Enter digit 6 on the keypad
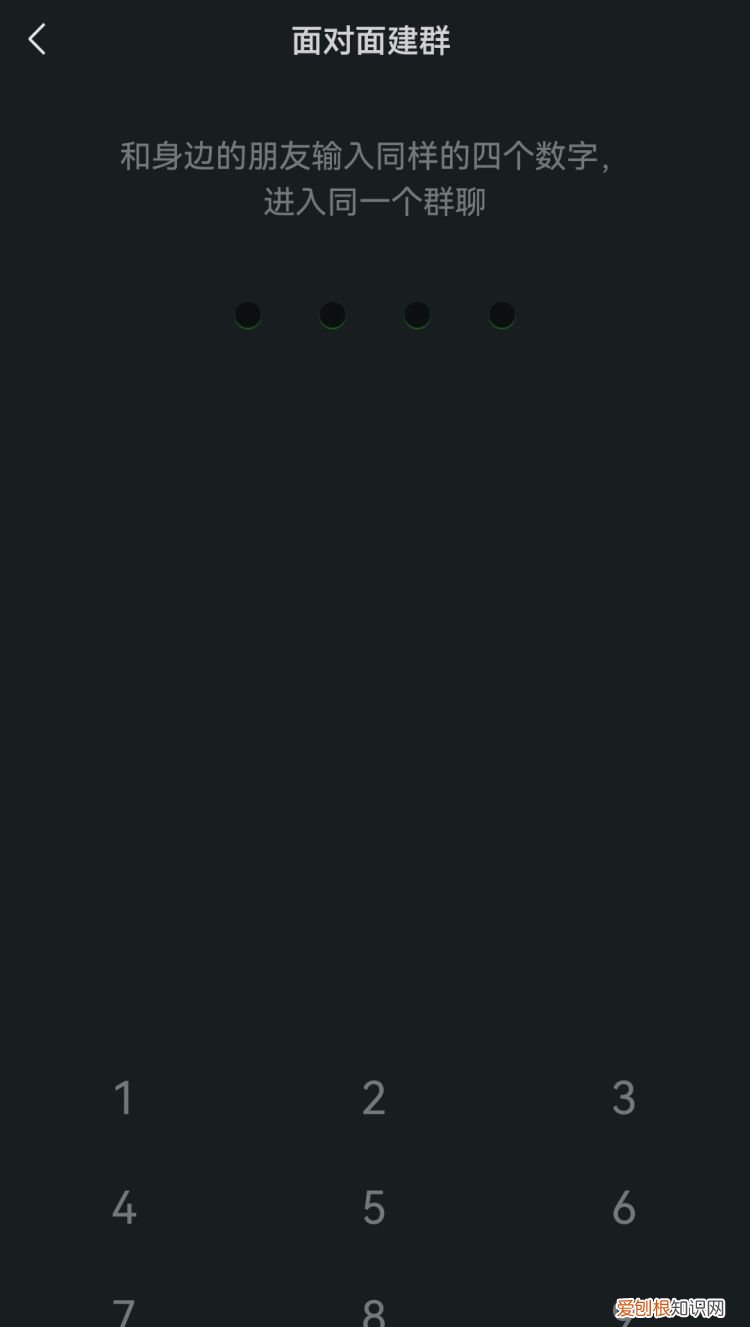This screenshot has height=1327, width=750. click(623, 1208)
